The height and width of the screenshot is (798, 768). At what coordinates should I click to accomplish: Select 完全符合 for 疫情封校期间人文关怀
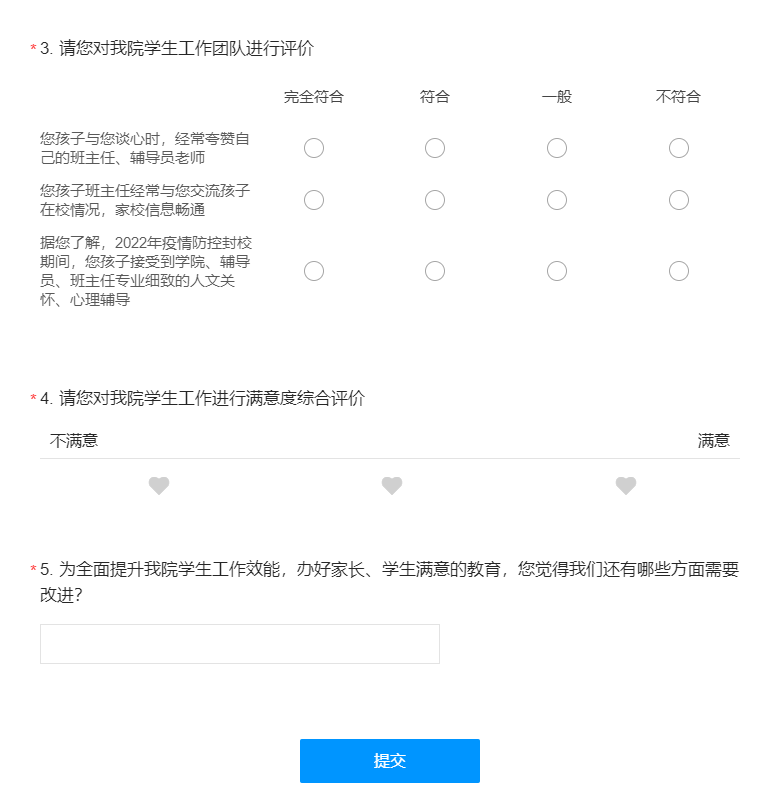314,271
